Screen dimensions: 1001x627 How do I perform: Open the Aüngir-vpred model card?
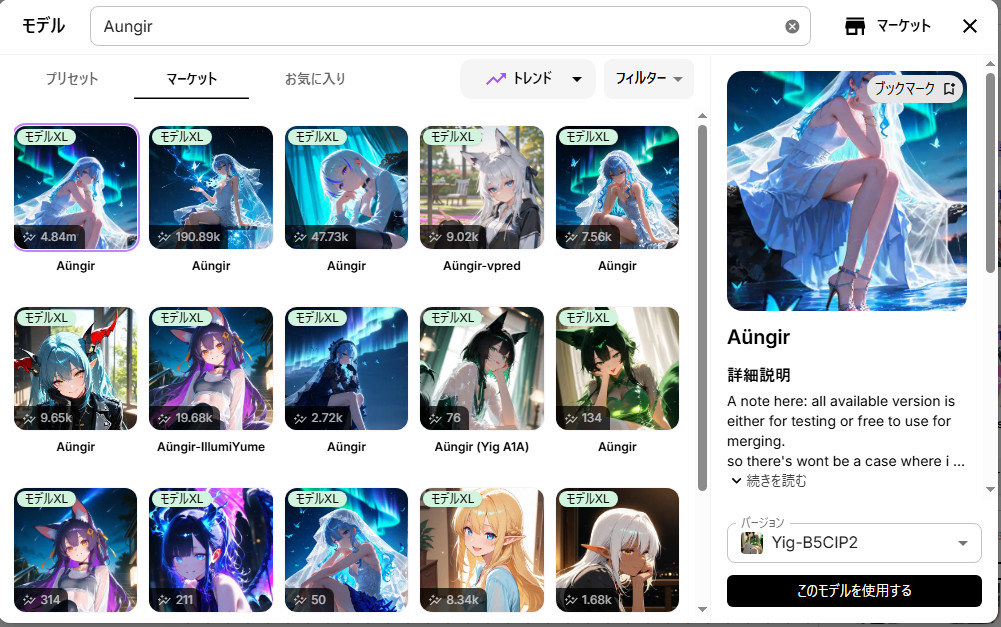tap(482, 188)
